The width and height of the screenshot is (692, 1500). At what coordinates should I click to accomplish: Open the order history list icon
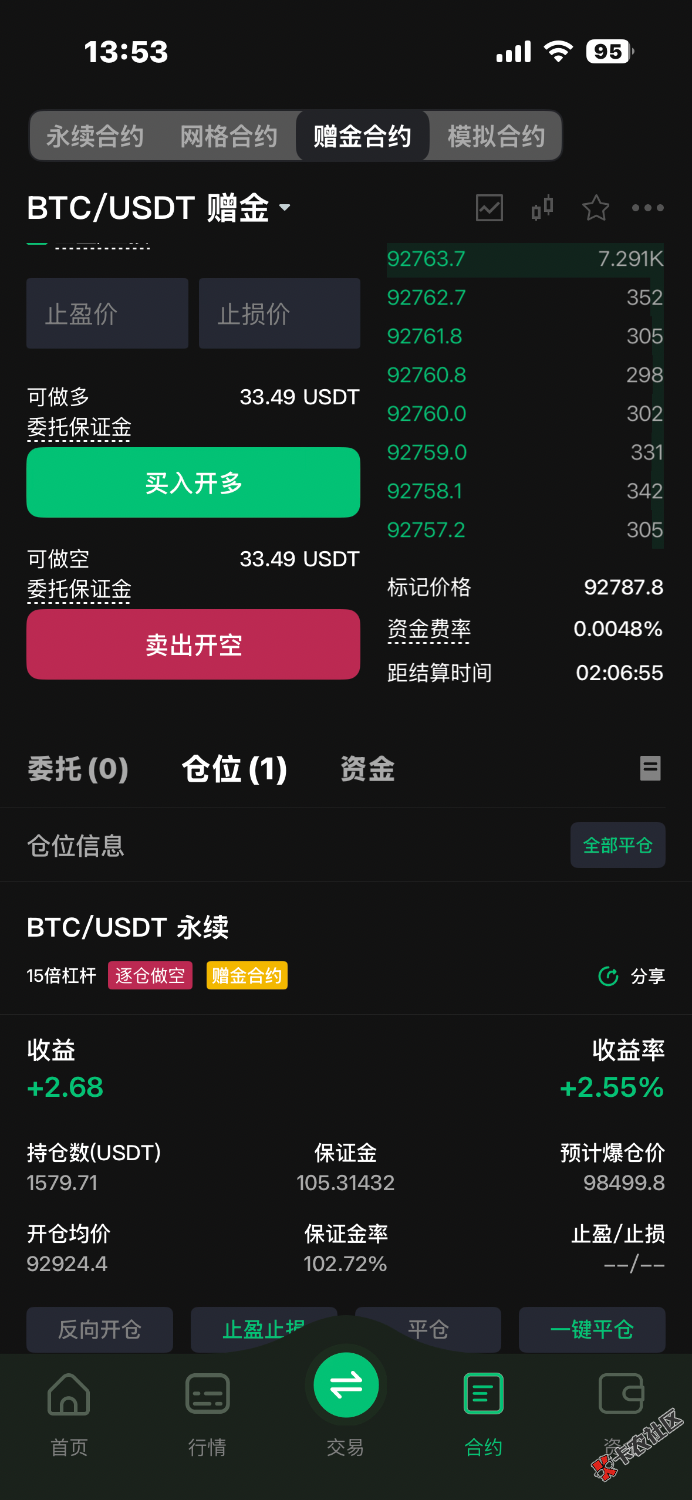click(x=650, y=768)
